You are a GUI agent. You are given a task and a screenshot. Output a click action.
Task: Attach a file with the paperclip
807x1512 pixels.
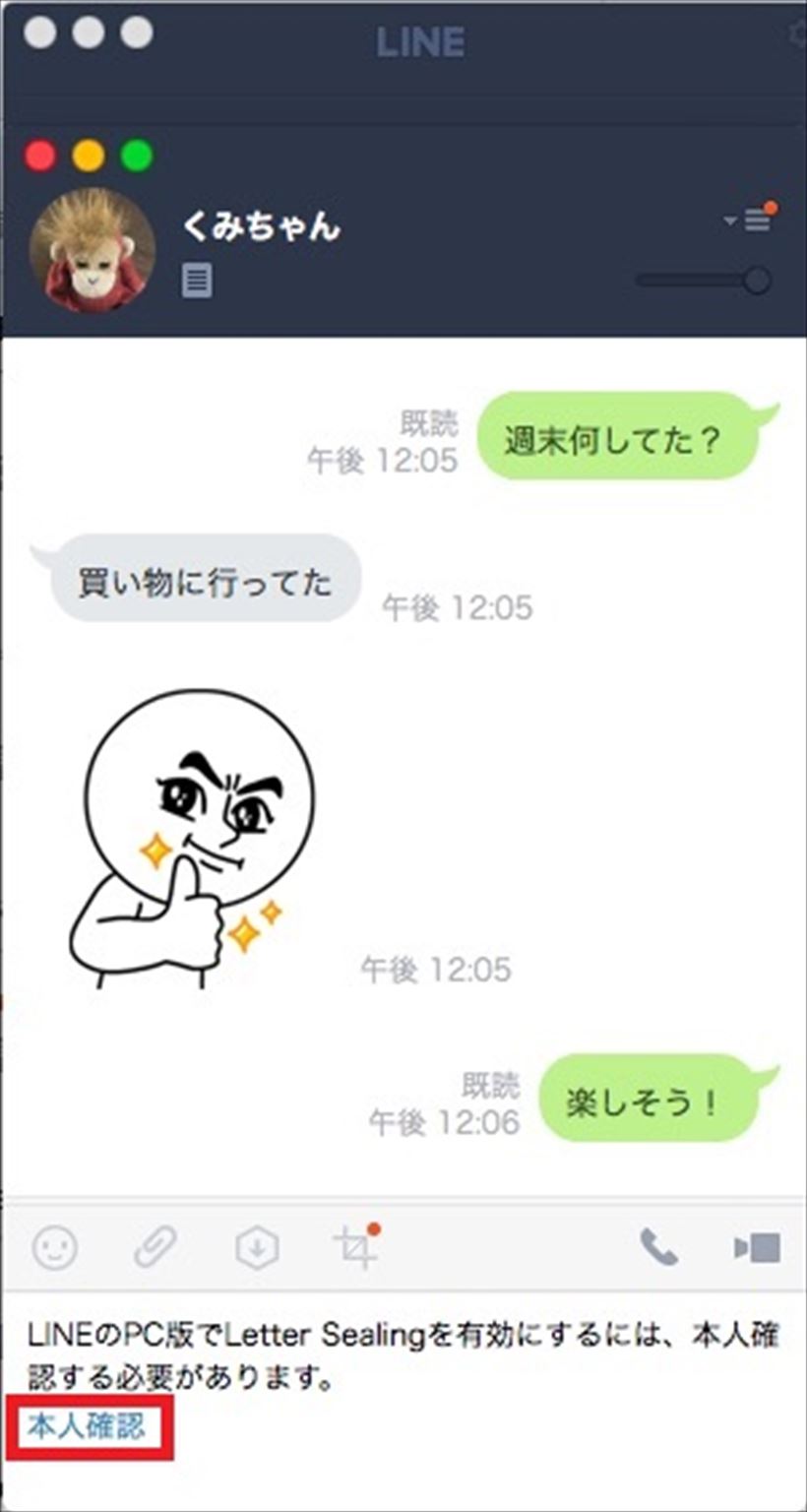(155, 1248)
